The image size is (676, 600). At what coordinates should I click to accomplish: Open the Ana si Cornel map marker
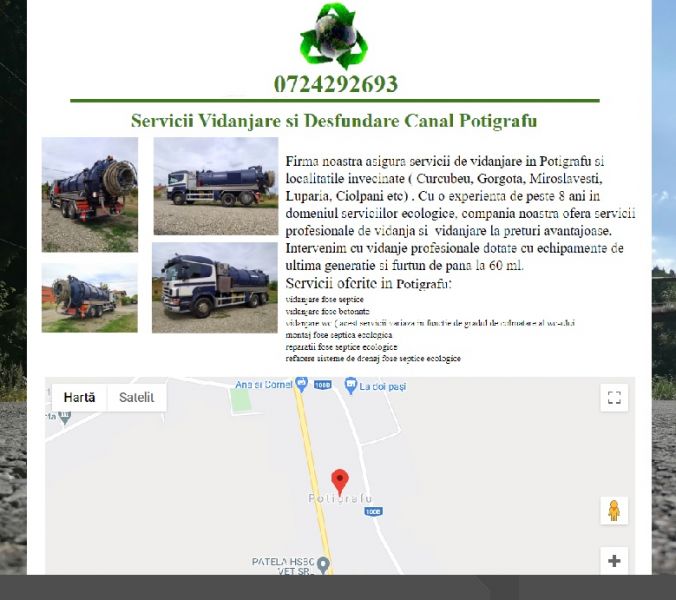pyautogui.click(x=302, y=384)
